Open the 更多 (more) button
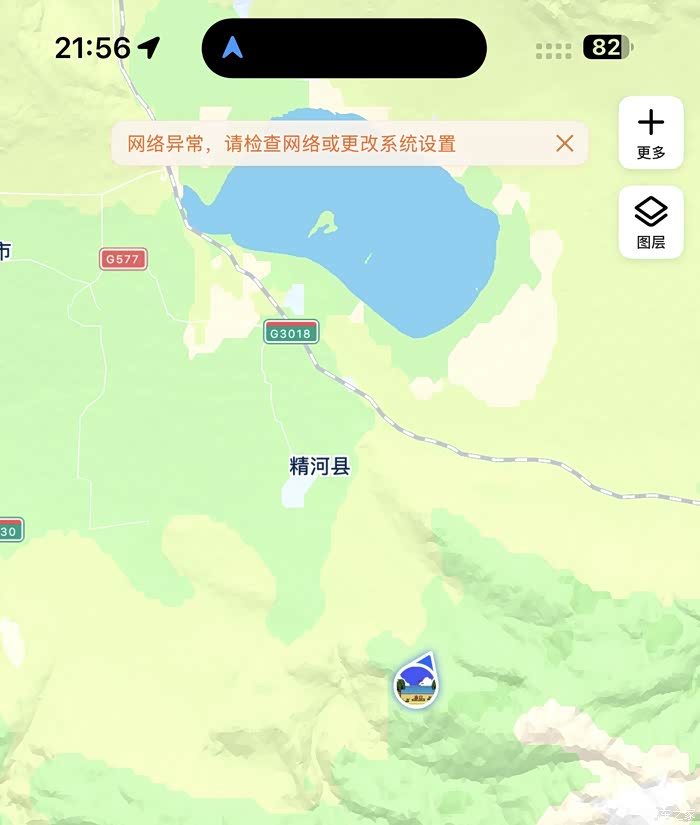 click(651, 133)
